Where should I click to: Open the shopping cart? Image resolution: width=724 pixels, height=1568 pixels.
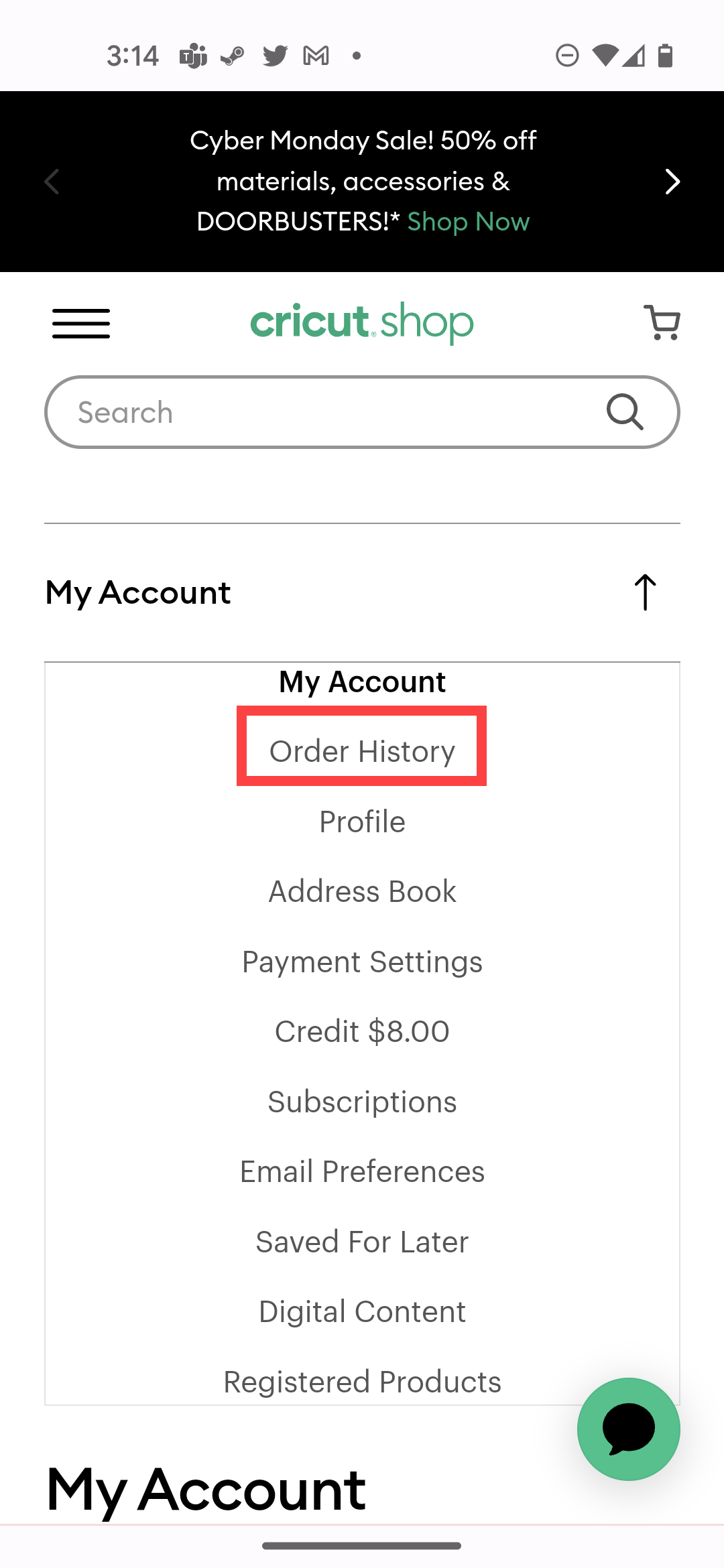pyautogui.click(x=661, y=322)
